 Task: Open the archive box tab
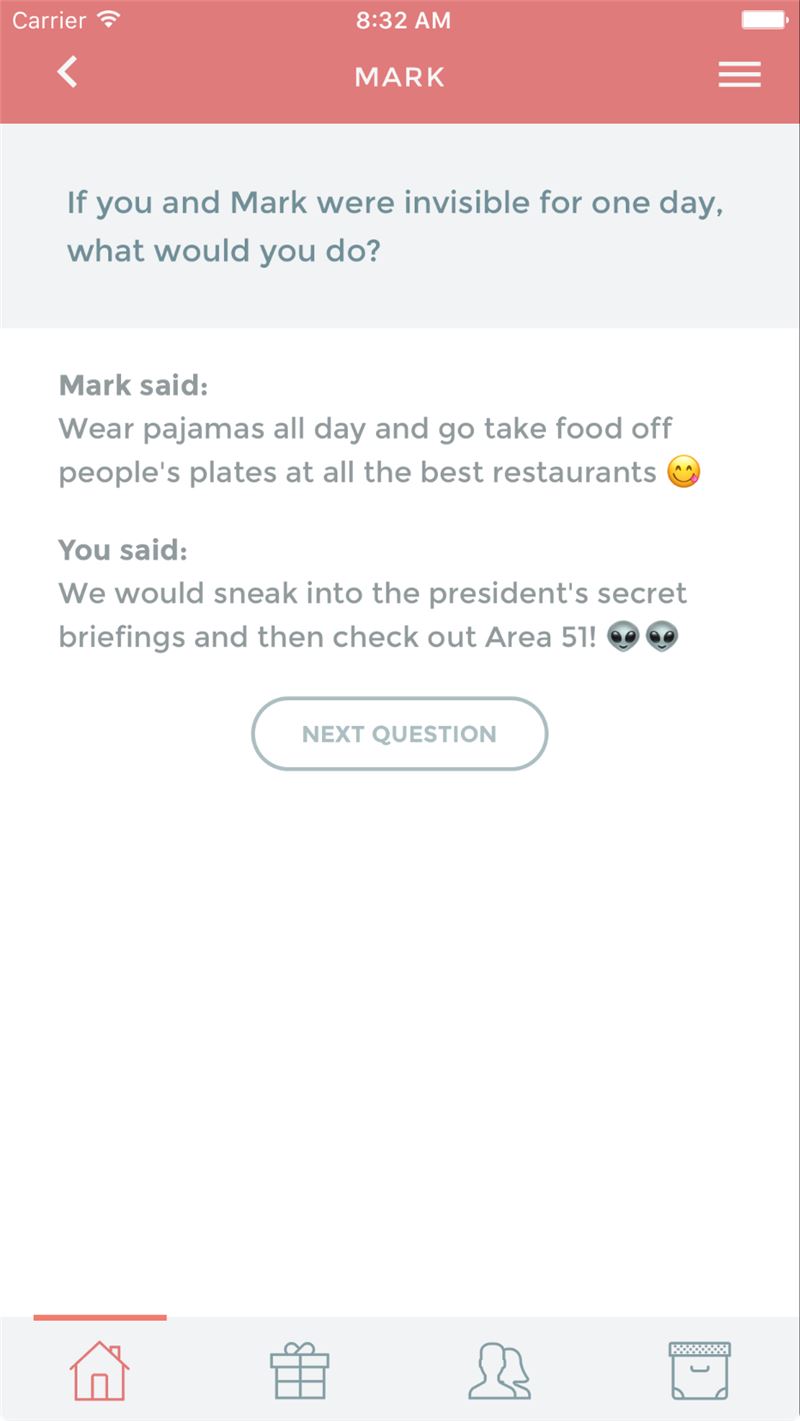(x=699, y=1370)
